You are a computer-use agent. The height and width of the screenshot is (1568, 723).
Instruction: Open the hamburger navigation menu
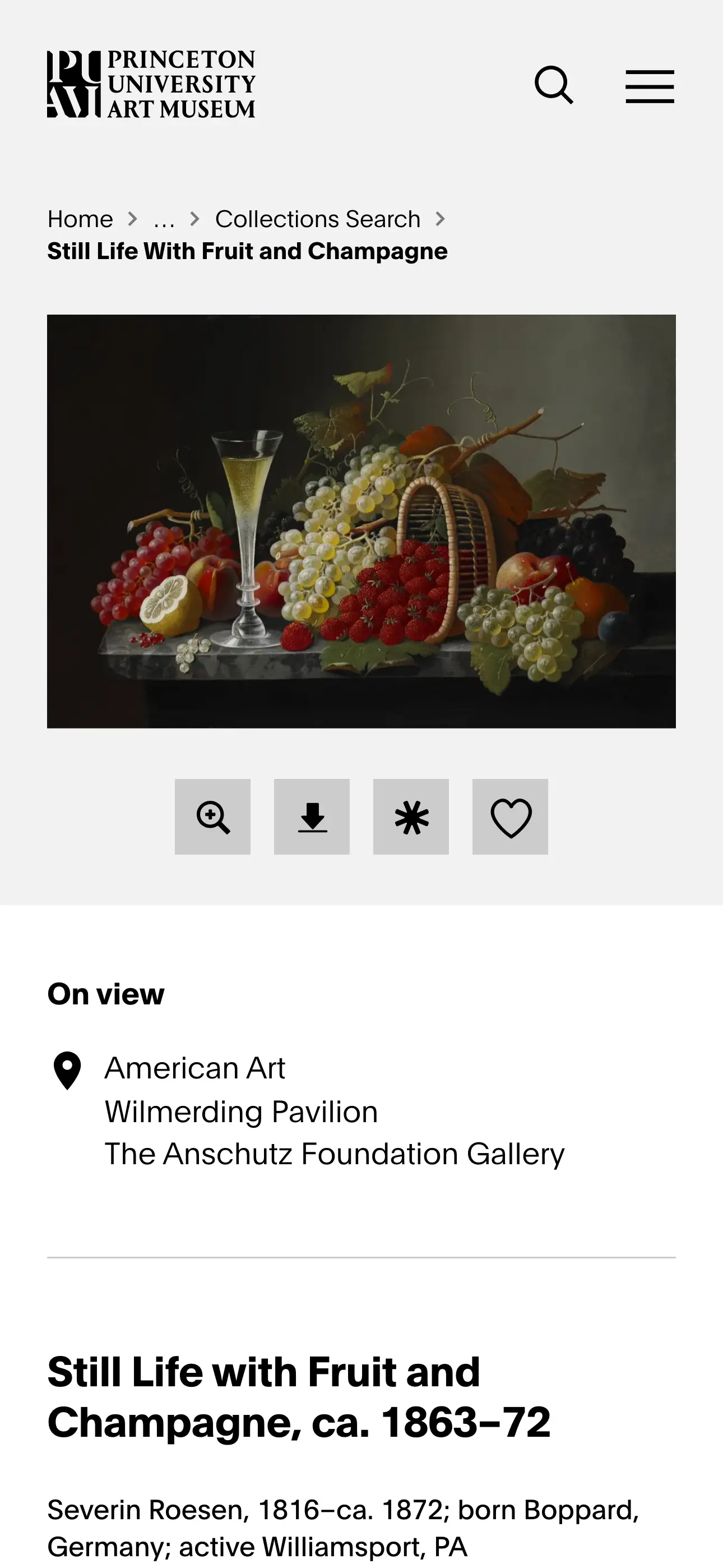(649, 85)
